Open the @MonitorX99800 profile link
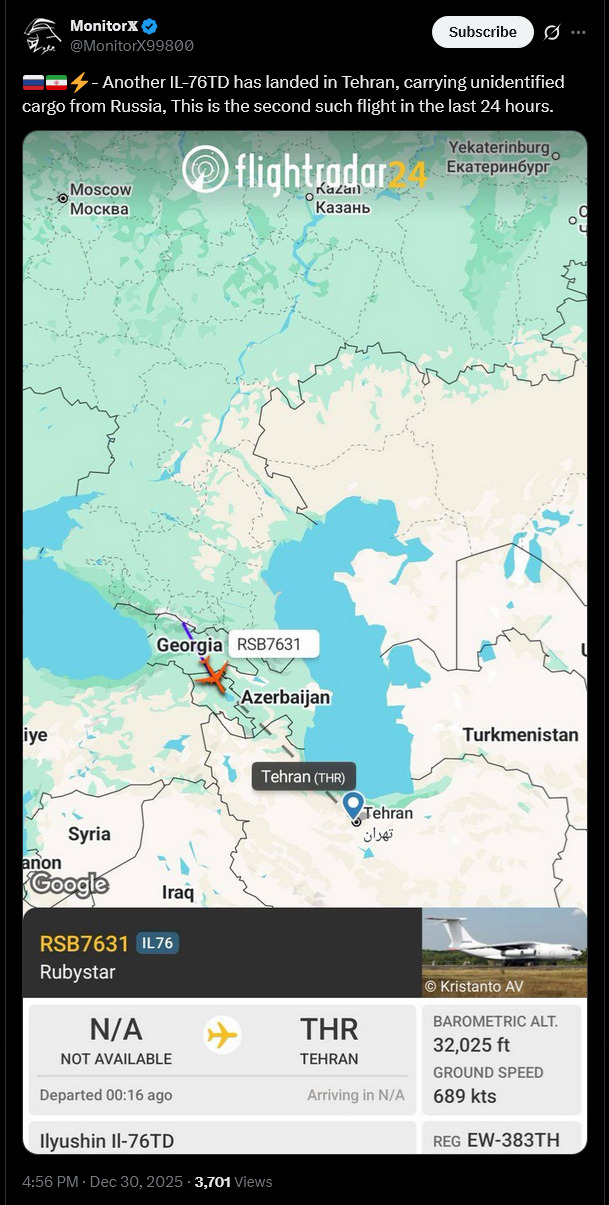The width and height of the screenshot is (609, 1205). [x=132, y=46]
